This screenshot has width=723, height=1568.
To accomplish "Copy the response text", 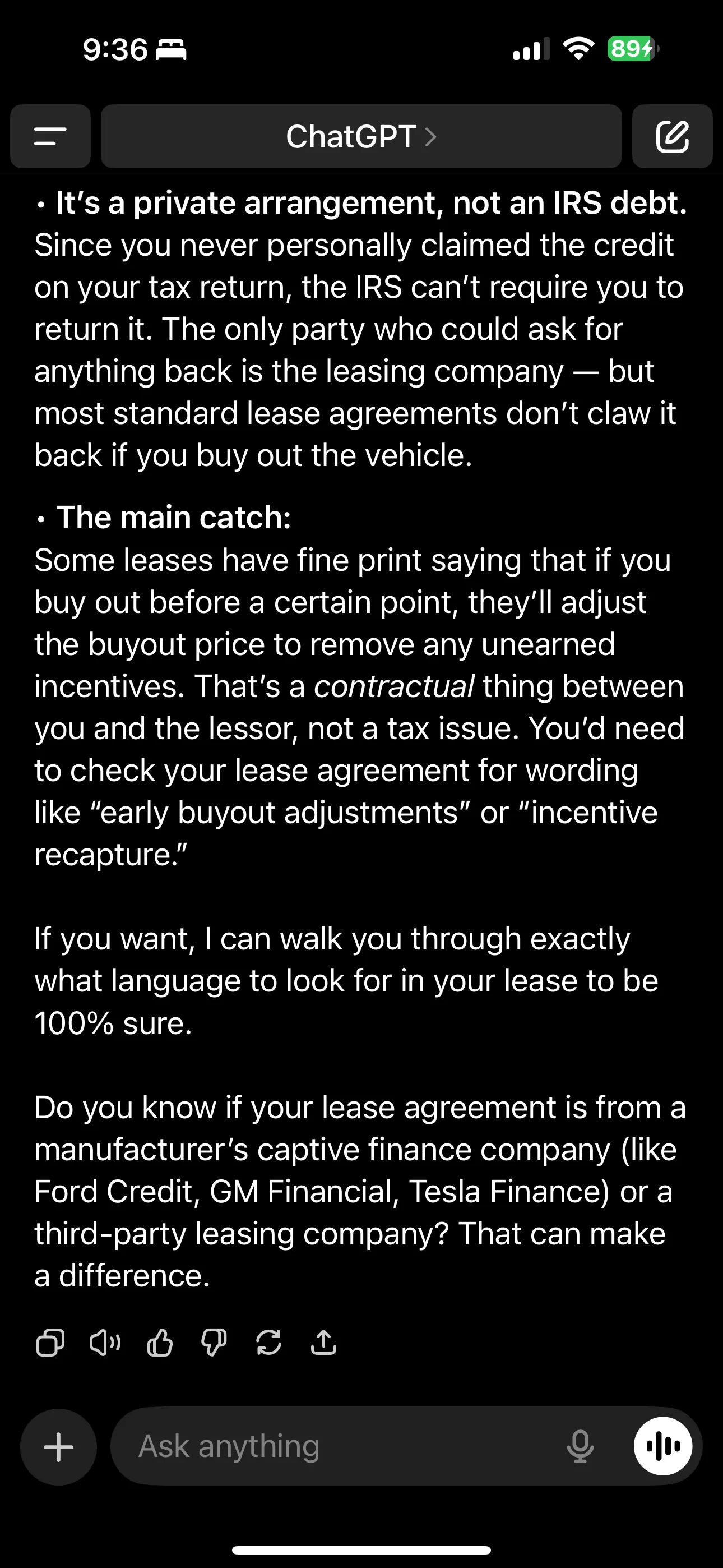I will click(x=50, y=1341).
